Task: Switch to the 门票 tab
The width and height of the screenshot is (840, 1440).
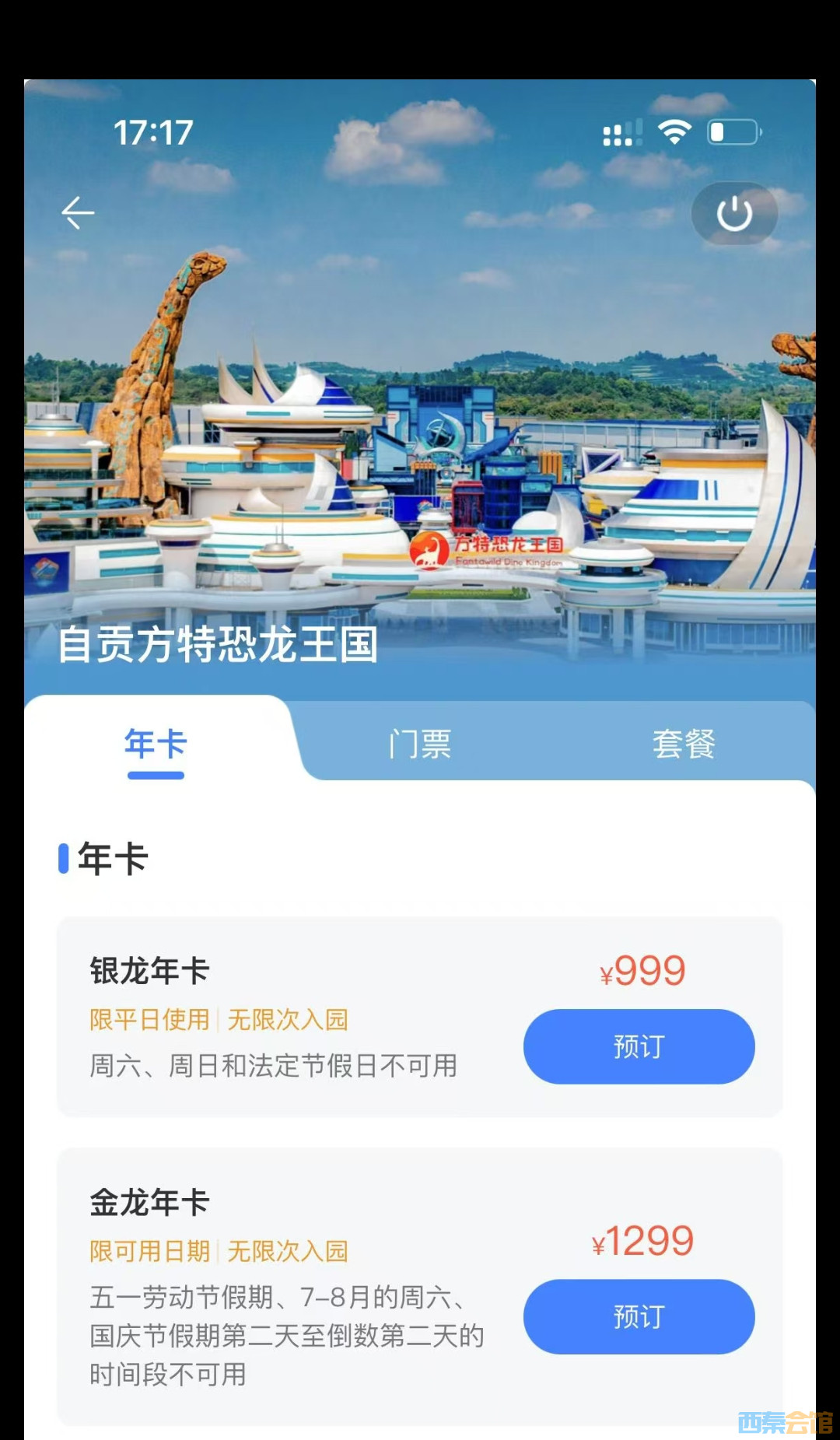Action: pyautogui.click(x=420, y=745)
